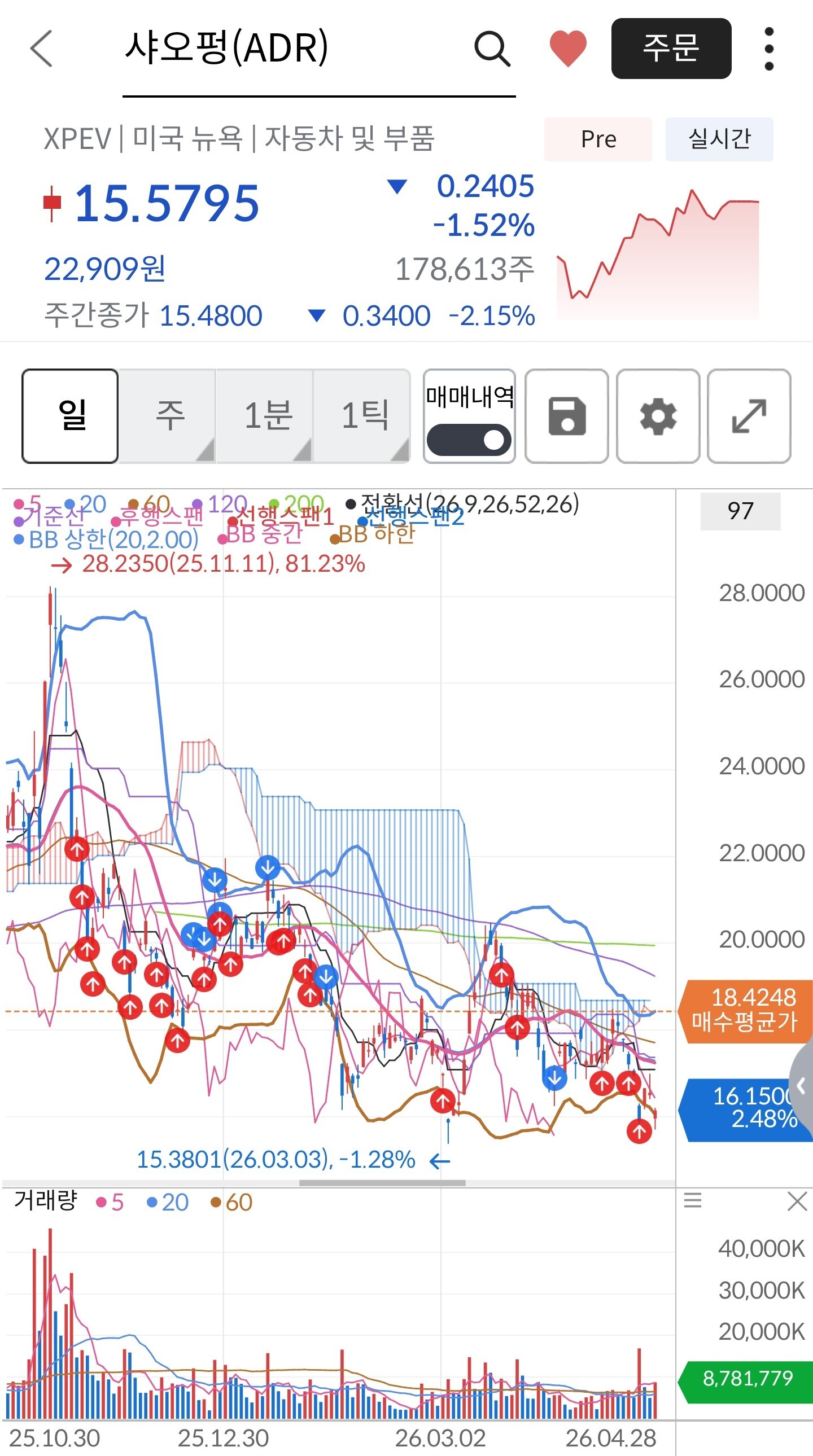Expand chart to full screen

(749, 416)
